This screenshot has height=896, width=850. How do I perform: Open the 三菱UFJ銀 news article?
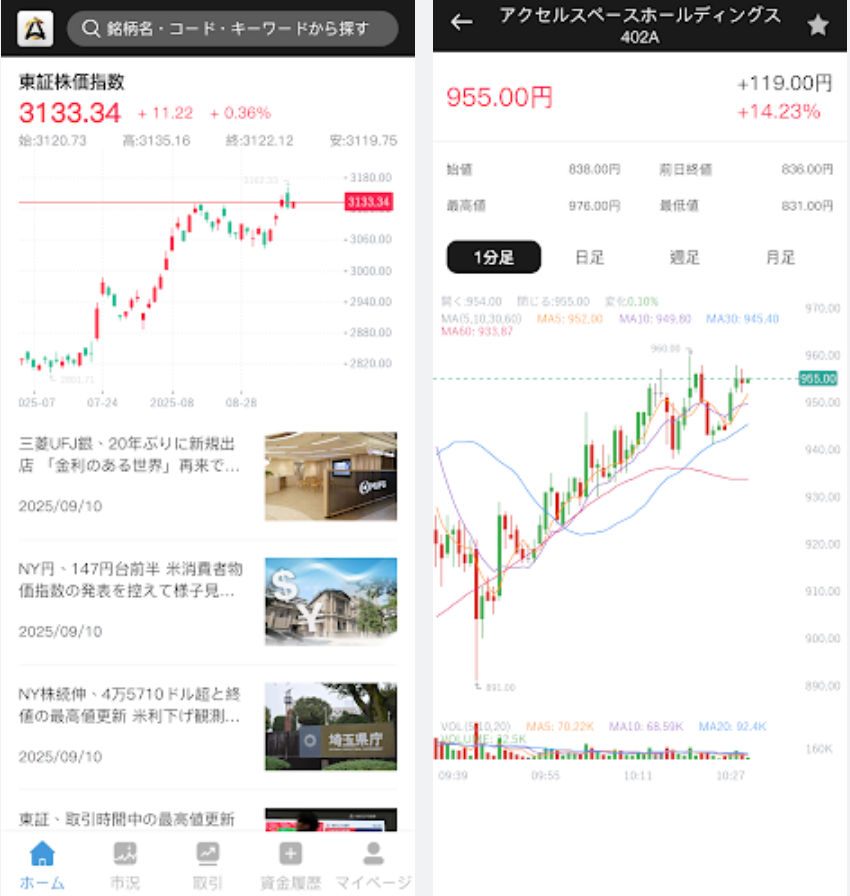pos(207,476)
